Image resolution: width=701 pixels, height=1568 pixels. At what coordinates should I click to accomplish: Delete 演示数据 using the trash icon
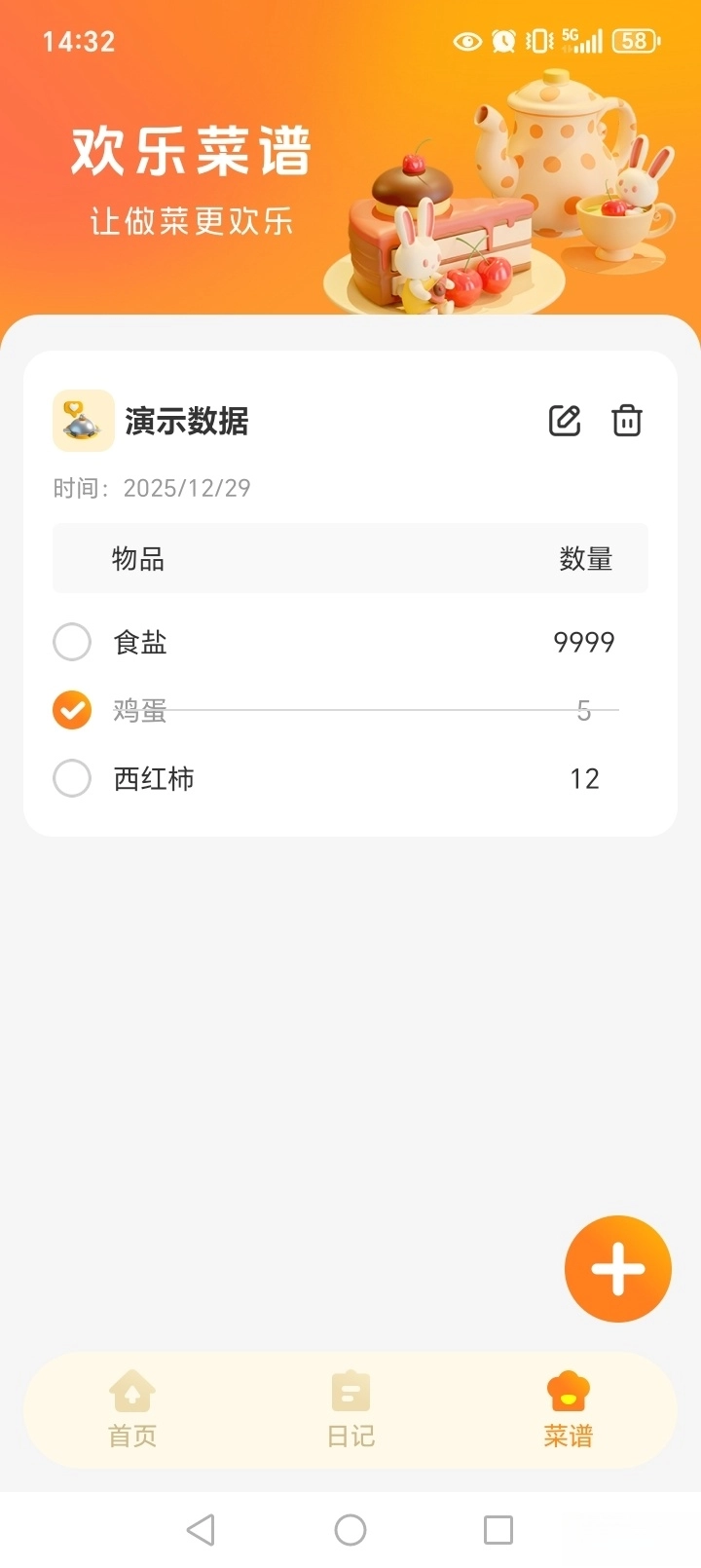(627, 421)
